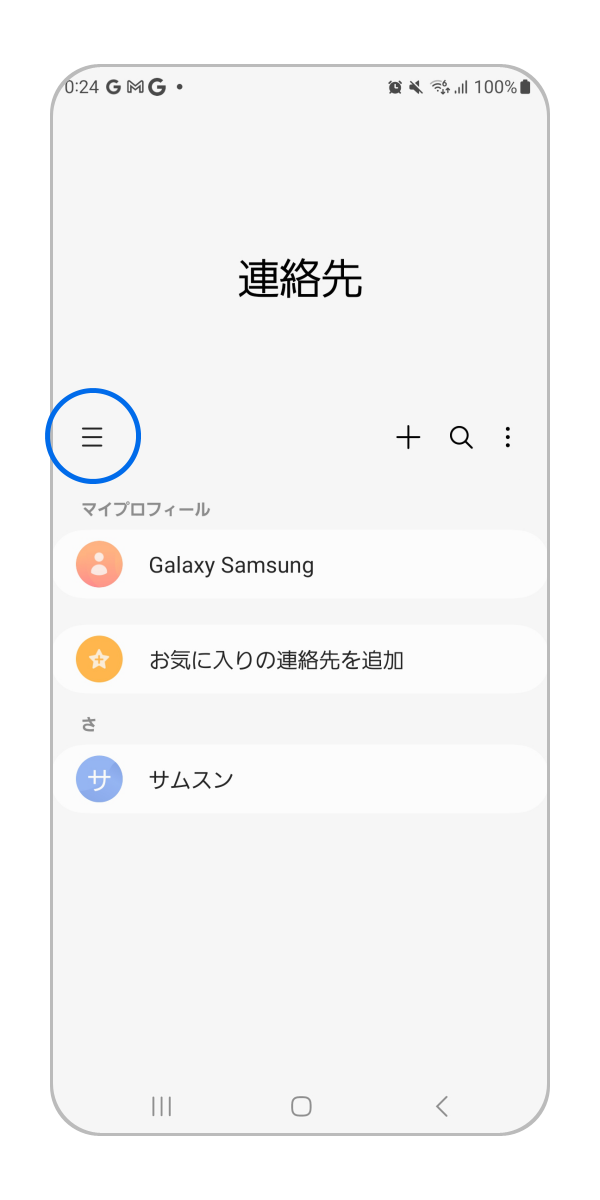Go to the home screen
Viewport: 600px width, 1200px height.
point(301,1105)
